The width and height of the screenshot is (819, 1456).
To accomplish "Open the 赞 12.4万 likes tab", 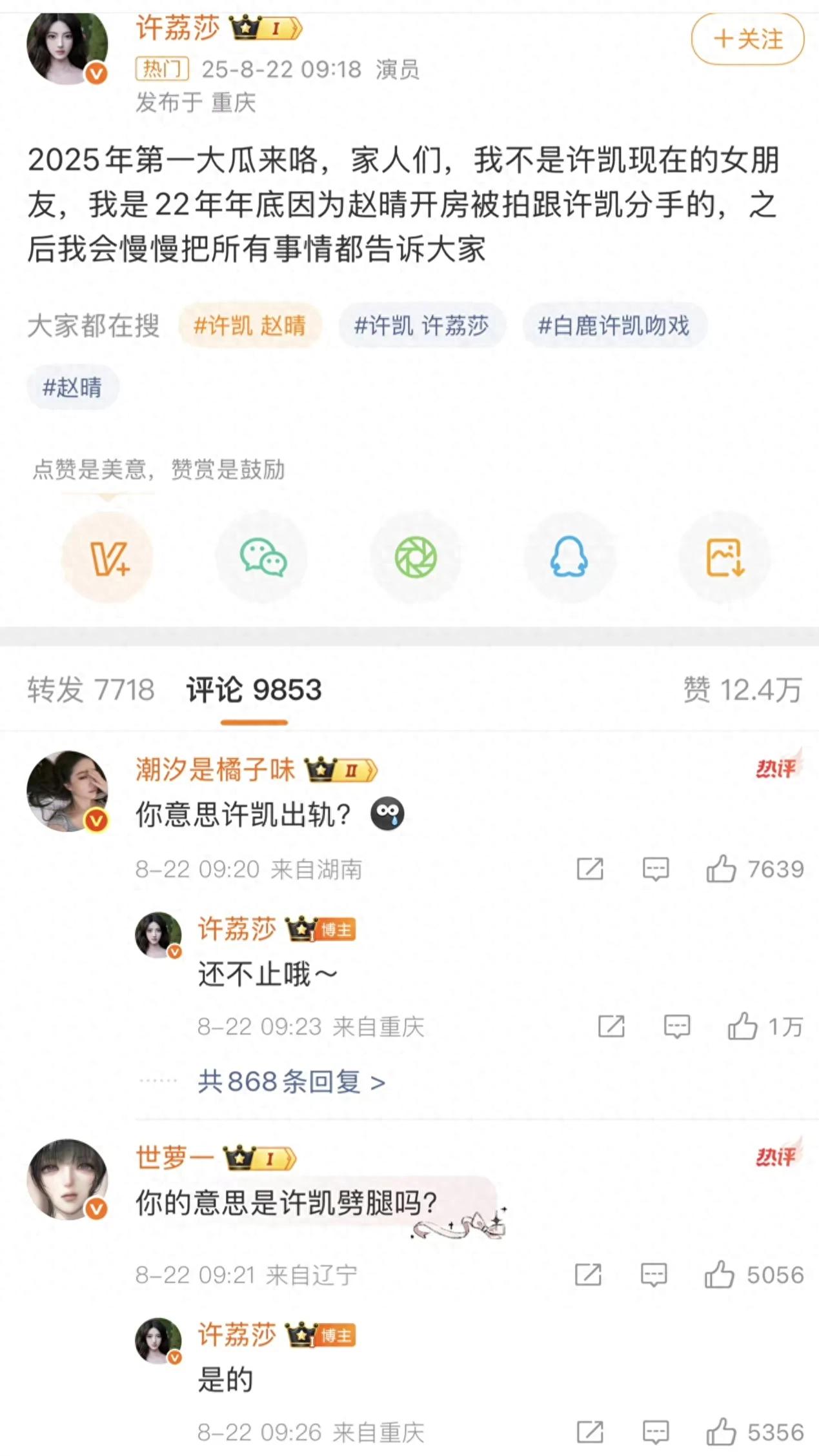I will pyautogui.click(x=742, y=690).
